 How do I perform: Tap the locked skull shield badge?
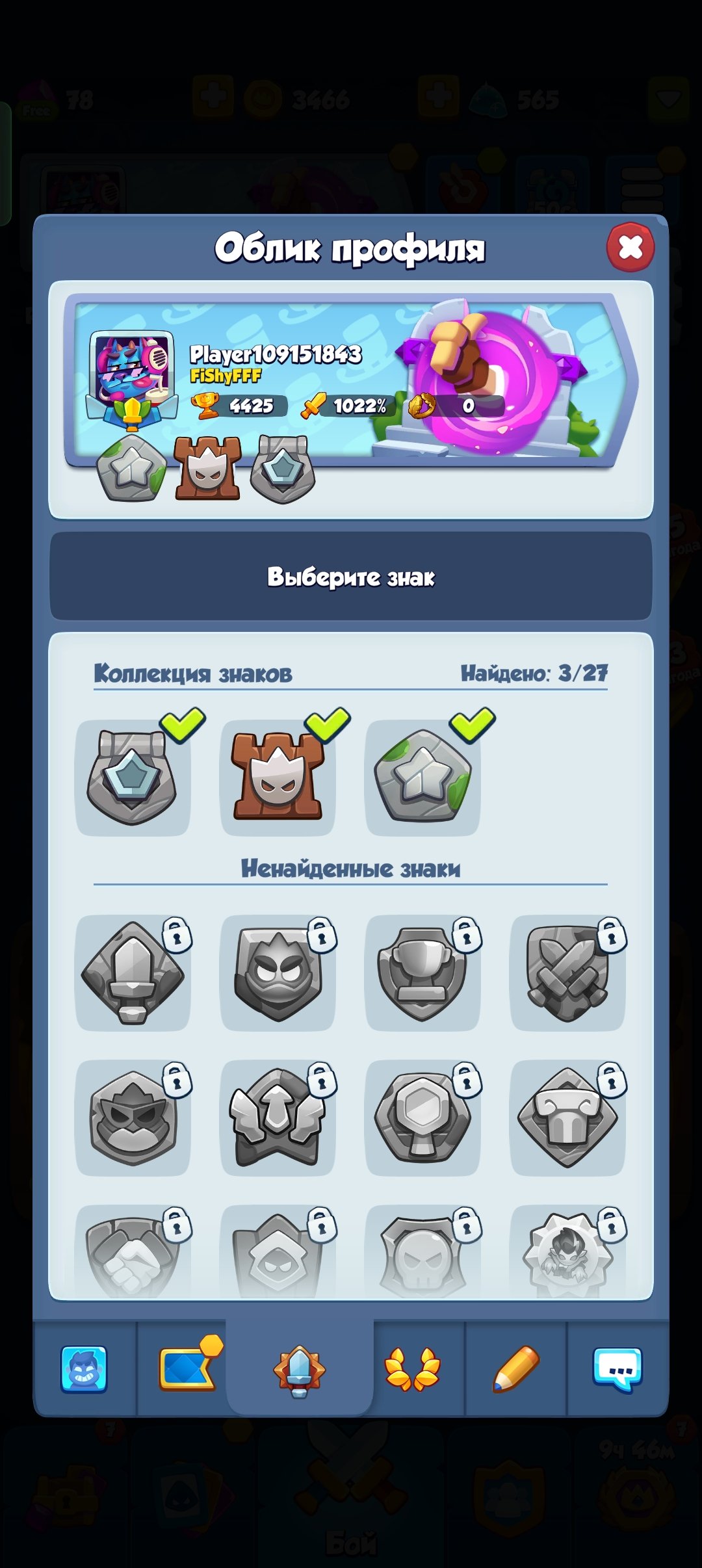(x=422, y=1253)
